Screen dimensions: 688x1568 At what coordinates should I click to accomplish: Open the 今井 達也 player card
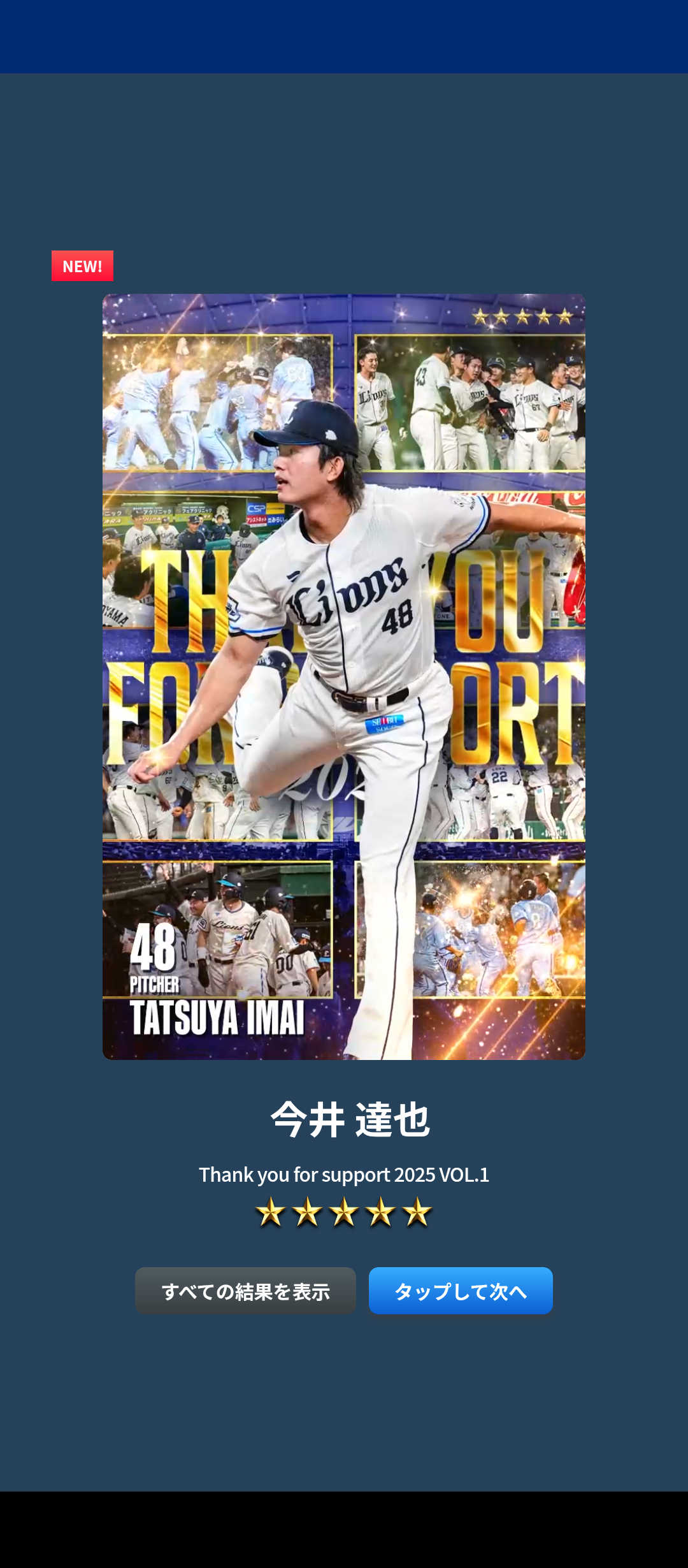coord(344,677)
